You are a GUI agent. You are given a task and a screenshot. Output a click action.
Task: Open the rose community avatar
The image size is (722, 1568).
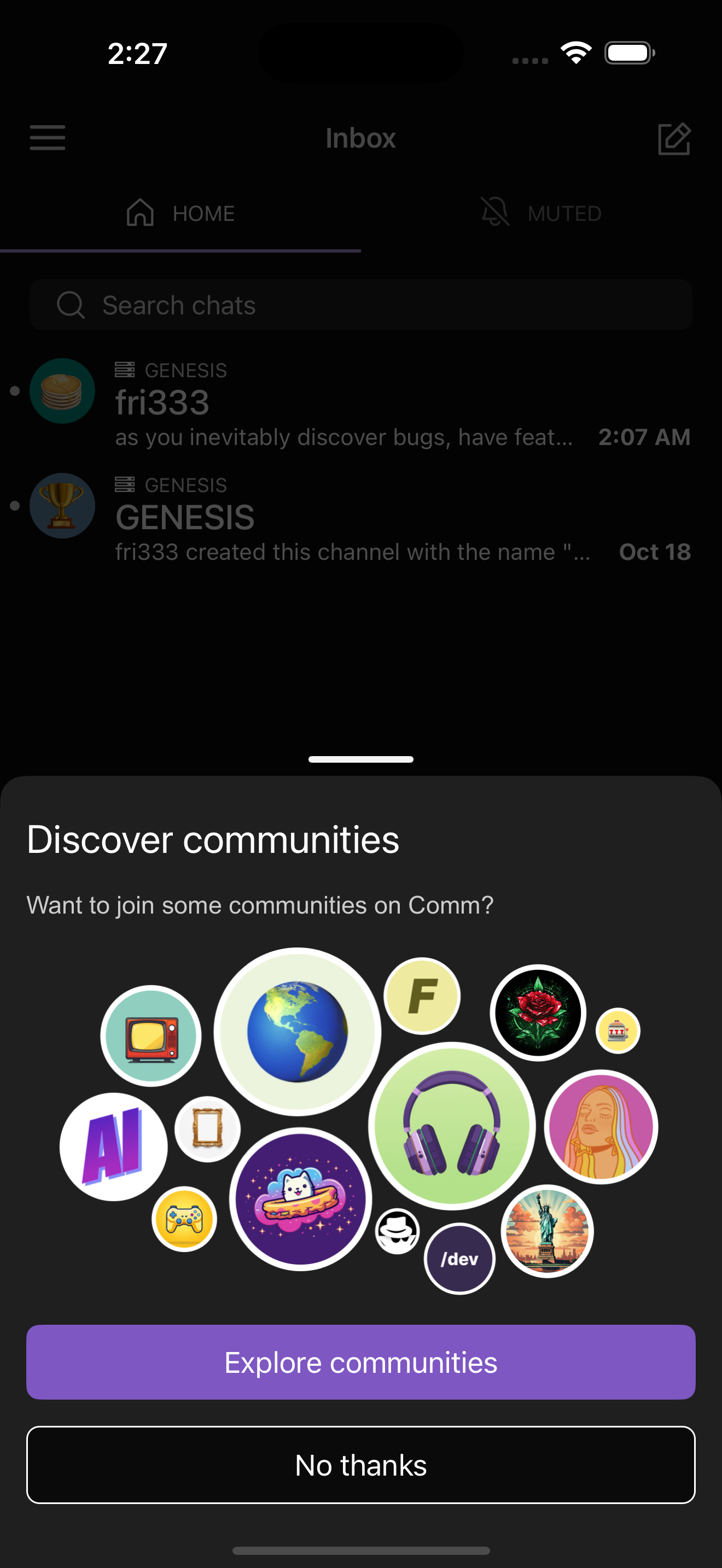point(538,1013)
